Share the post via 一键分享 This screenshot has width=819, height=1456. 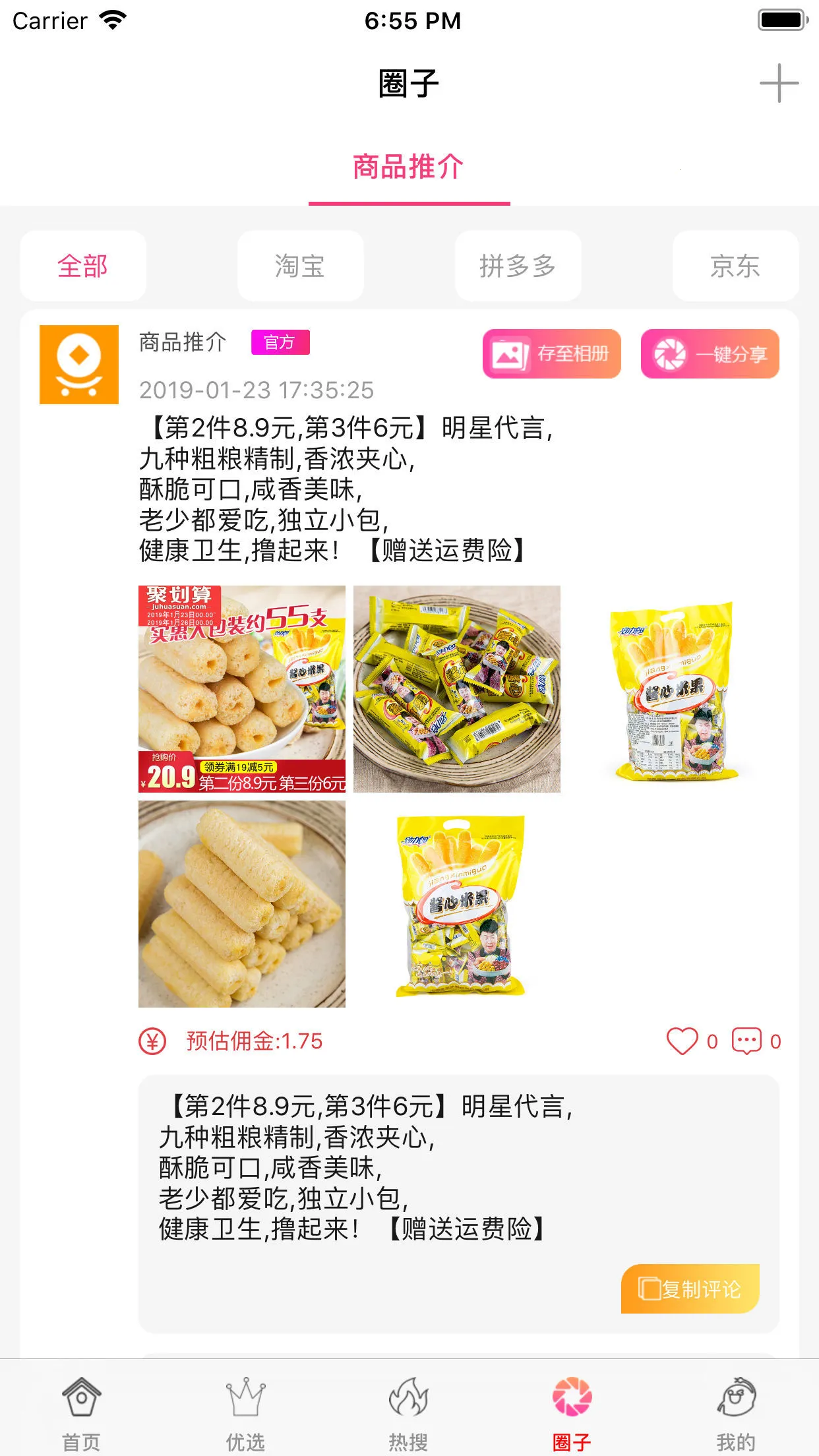(710, 354)
